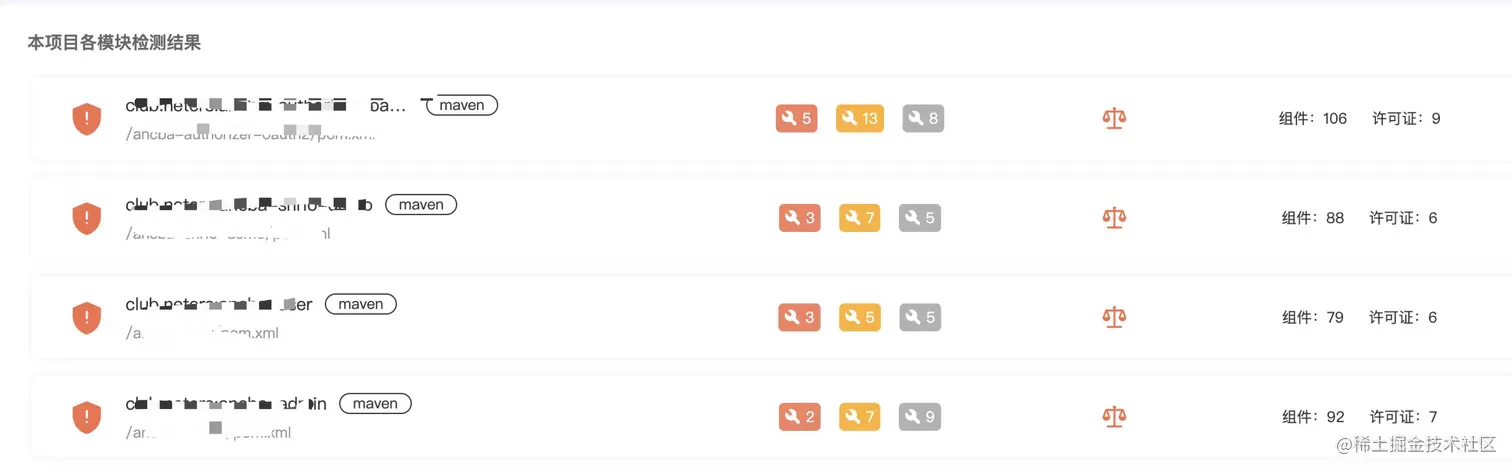
Task: Open the module card with 组件：88
Action: (772, 218)
